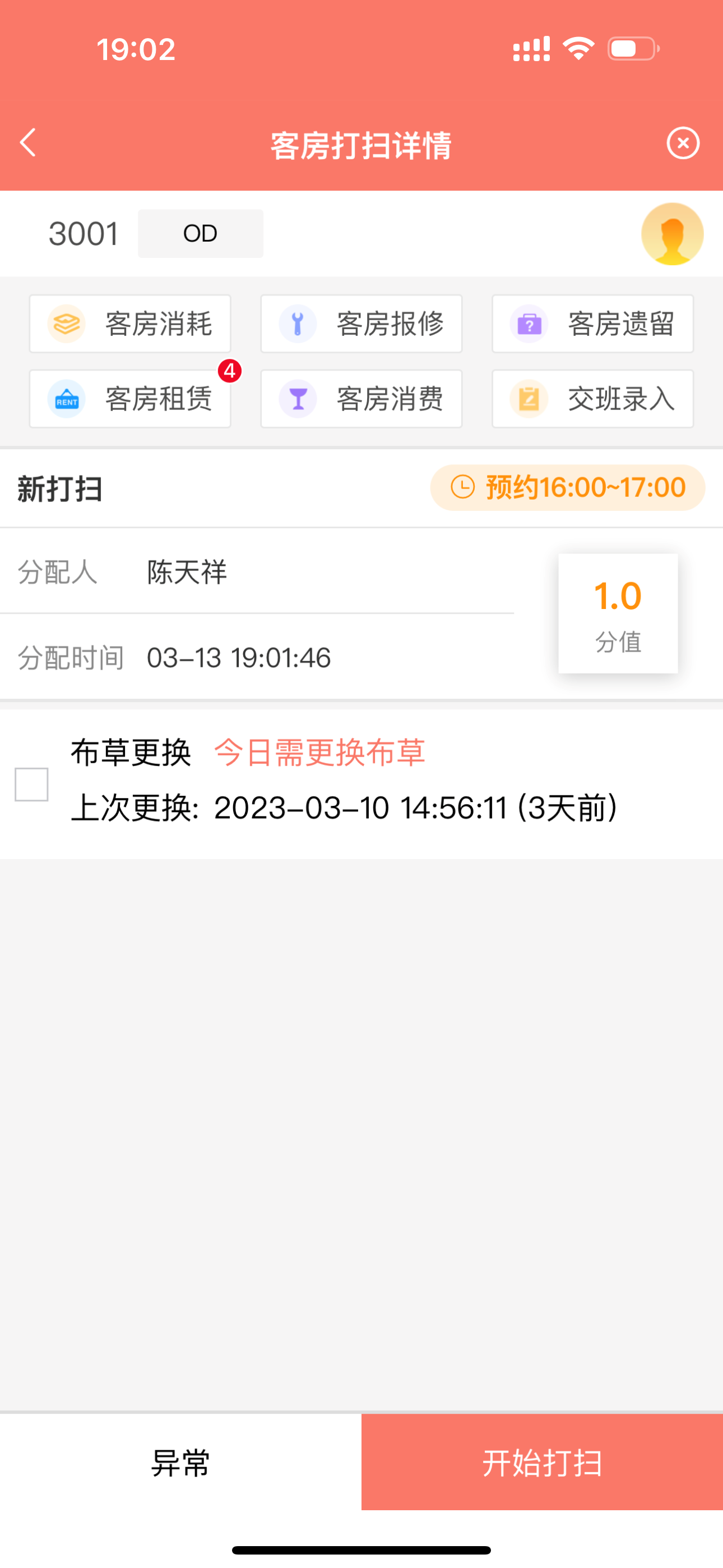Check the 布草更换 checkbox
Viewport: 723px width, 1568px height.
tap(31, 784)
